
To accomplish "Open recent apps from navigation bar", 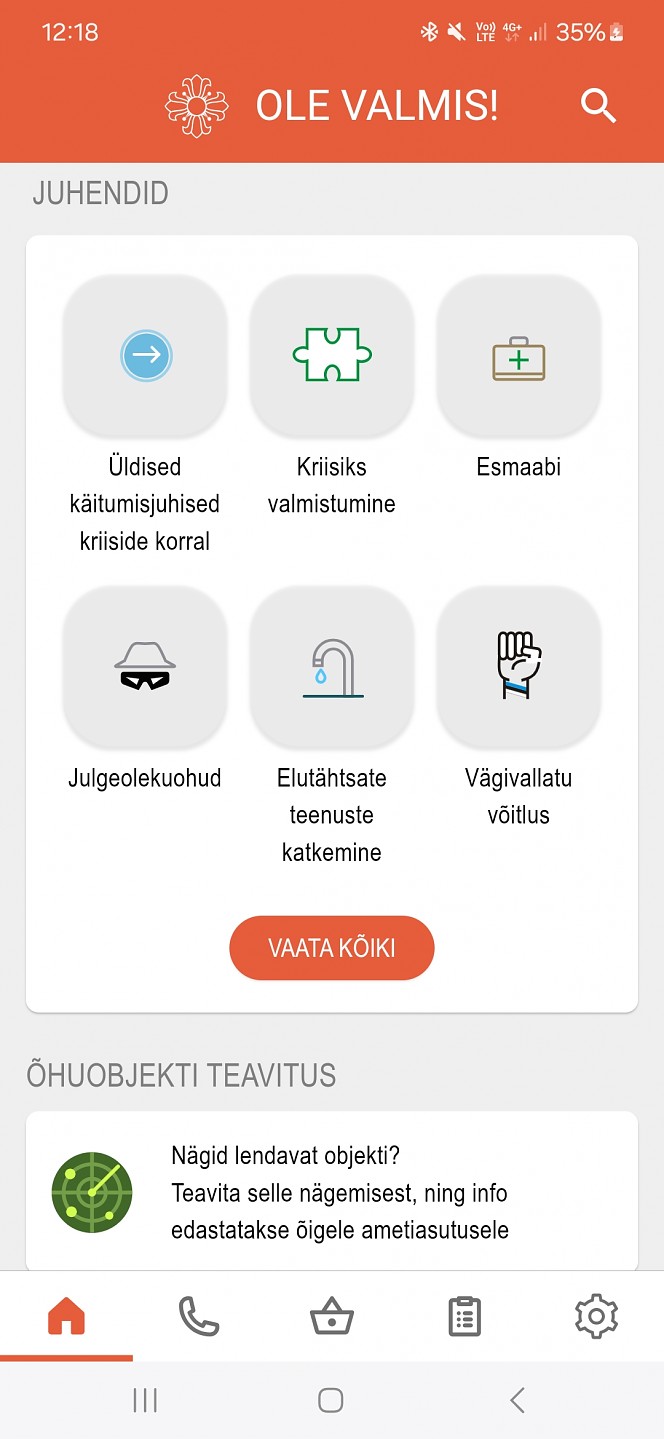I will [145, 1400].
